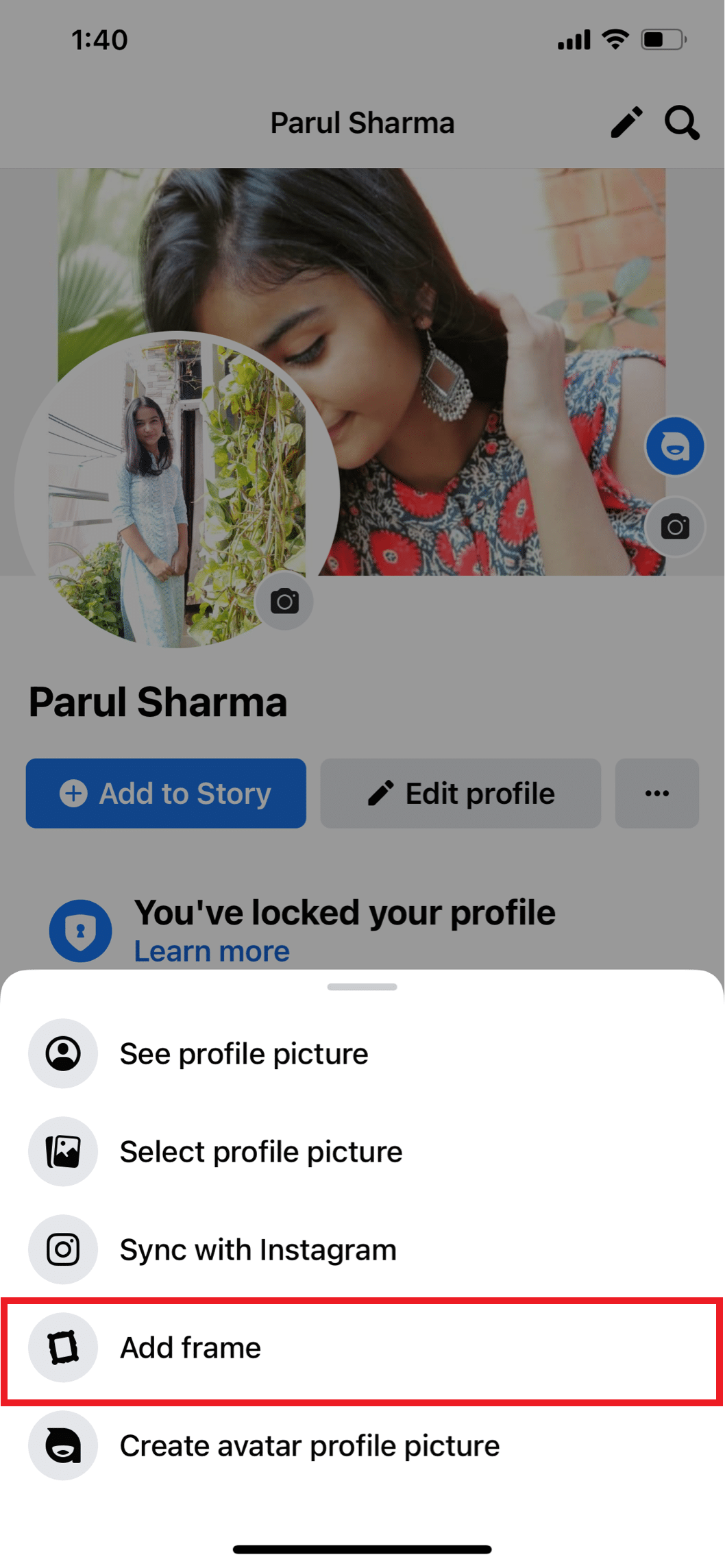Open the Learn more link
This screenshot has width=725, height=1568.
point(212,951)
